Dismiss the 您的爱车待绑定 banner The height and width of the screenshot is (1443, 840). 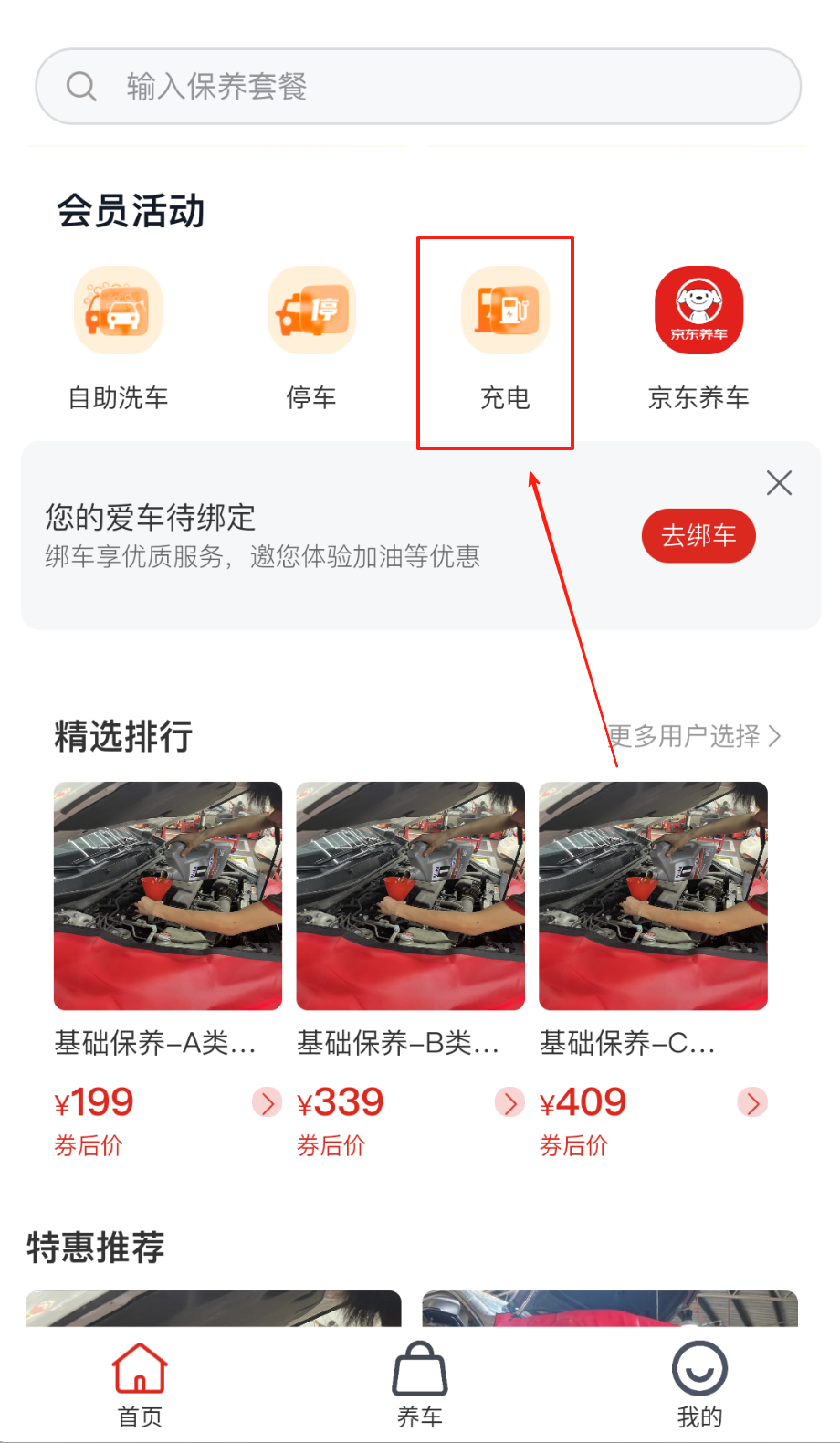(779, 482)
